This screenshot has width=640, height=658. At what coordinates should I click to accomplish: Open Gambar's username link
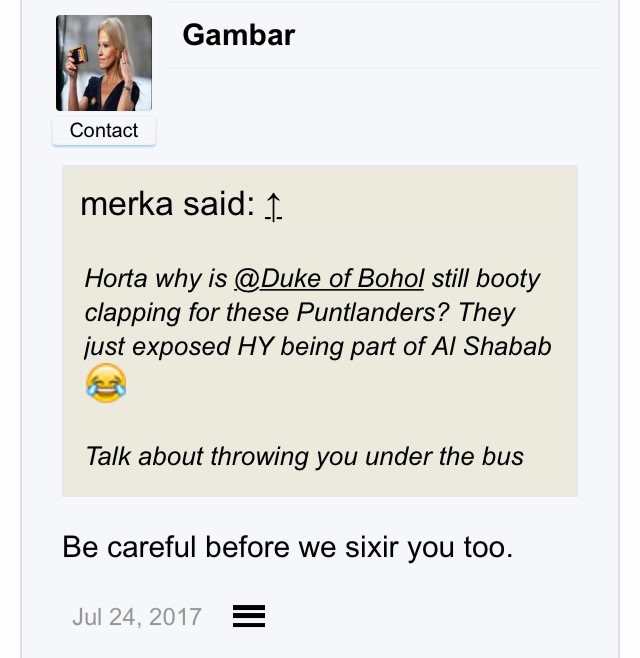(239, 35)
